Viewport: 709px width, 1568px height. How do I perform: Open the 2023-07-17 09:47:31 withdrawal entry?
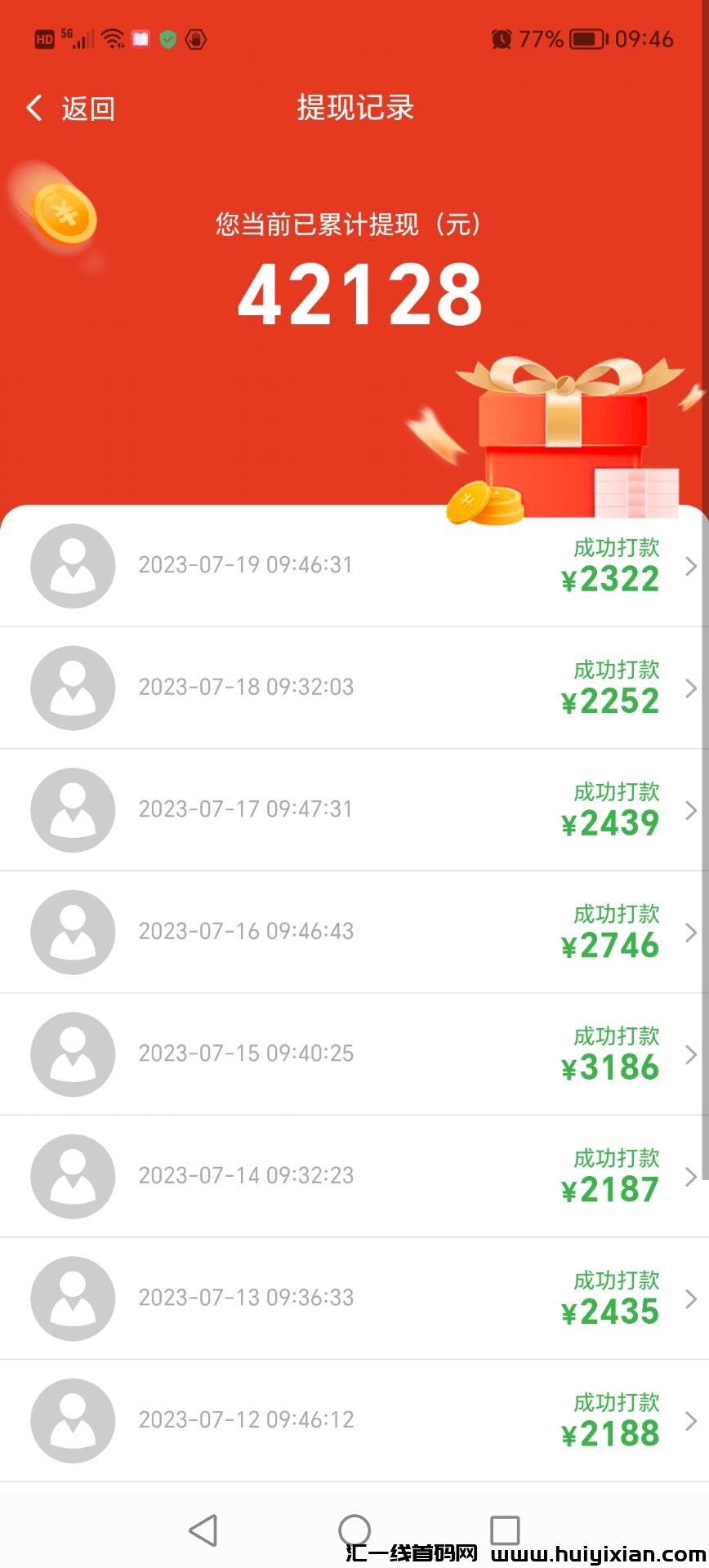coord(354,809)
